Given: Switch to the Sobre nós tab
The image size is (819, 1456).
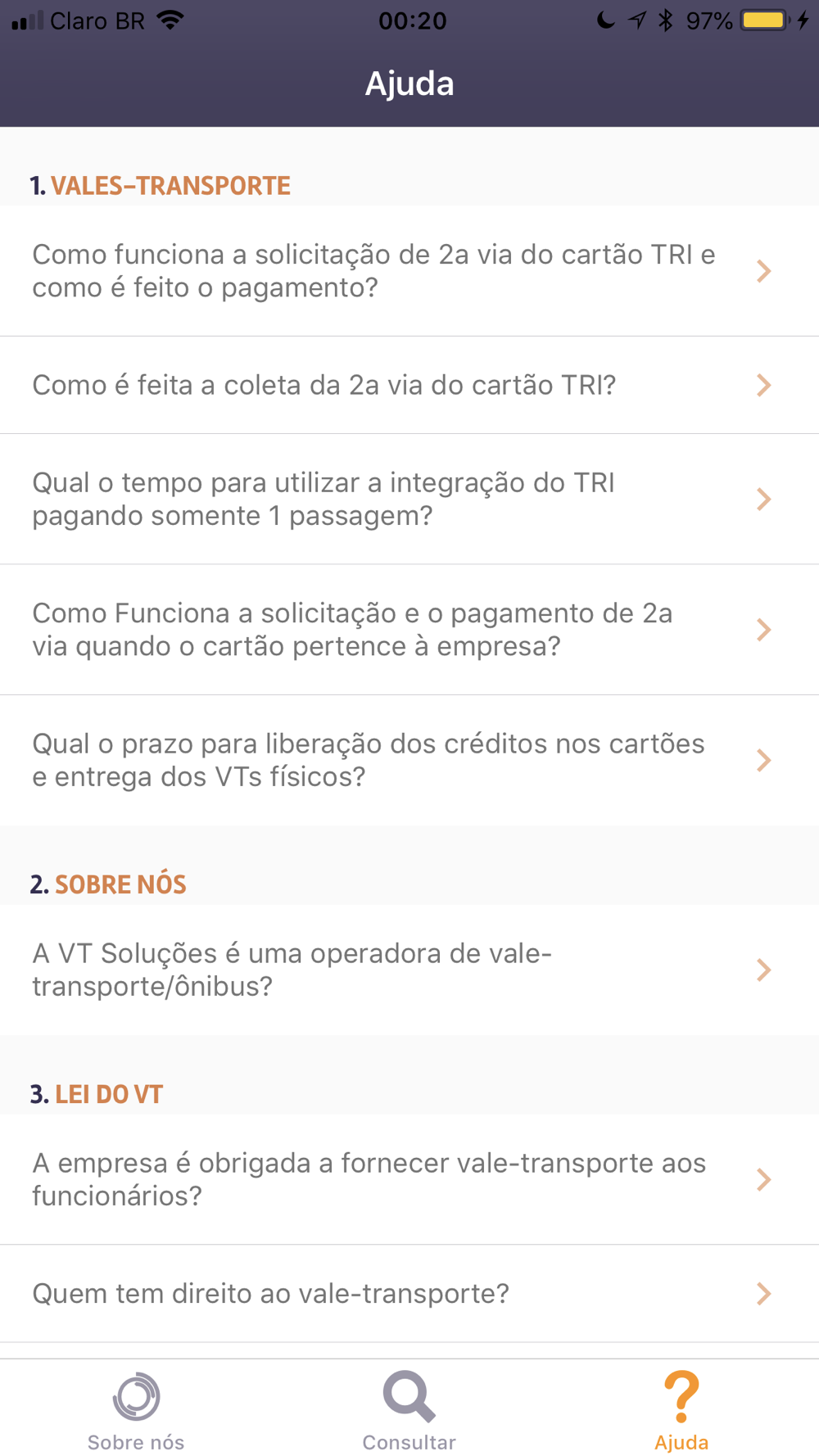Looking at the screenshot, I should (x=136, y=1410).
